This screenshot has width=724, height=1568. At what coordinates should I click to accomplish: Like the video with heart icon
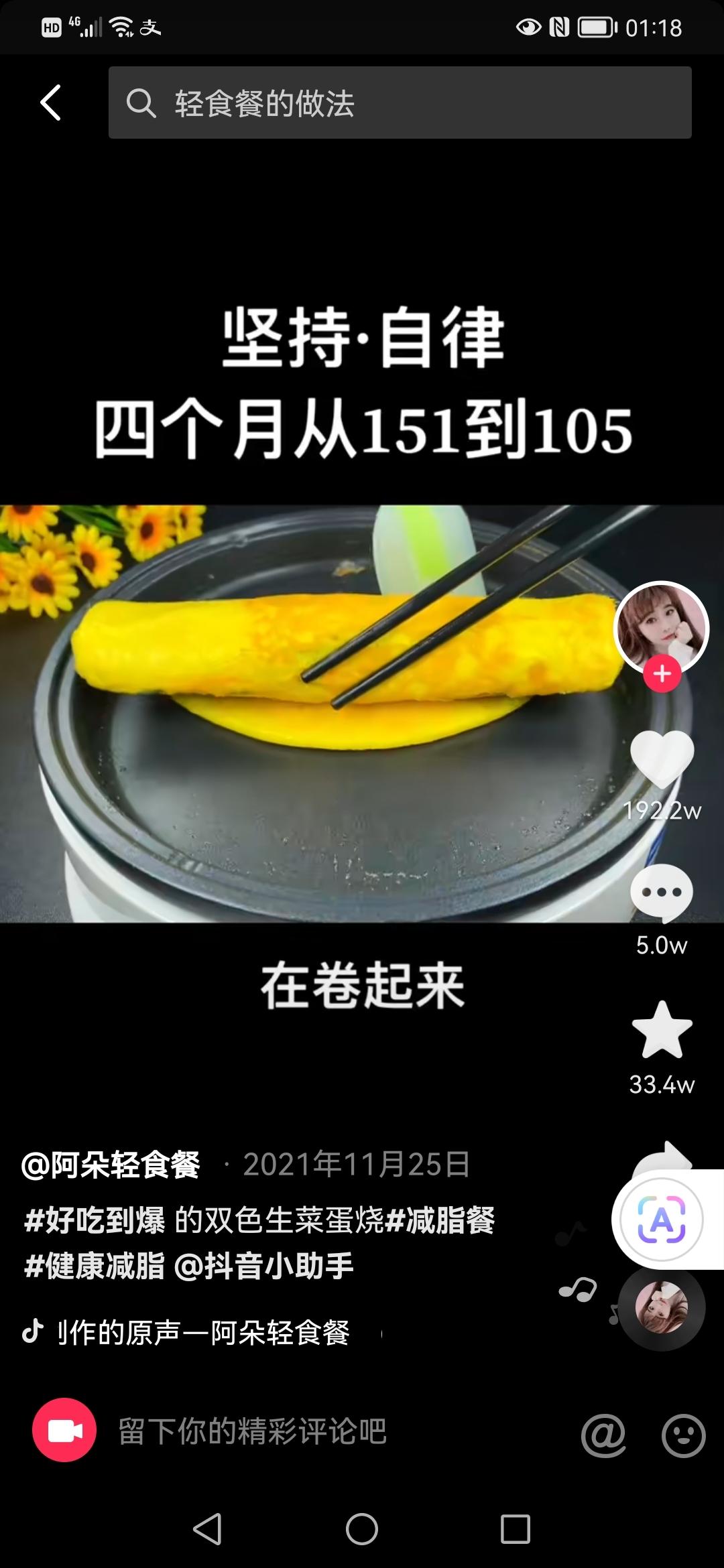pyautogui.click(x=662, y=759)
